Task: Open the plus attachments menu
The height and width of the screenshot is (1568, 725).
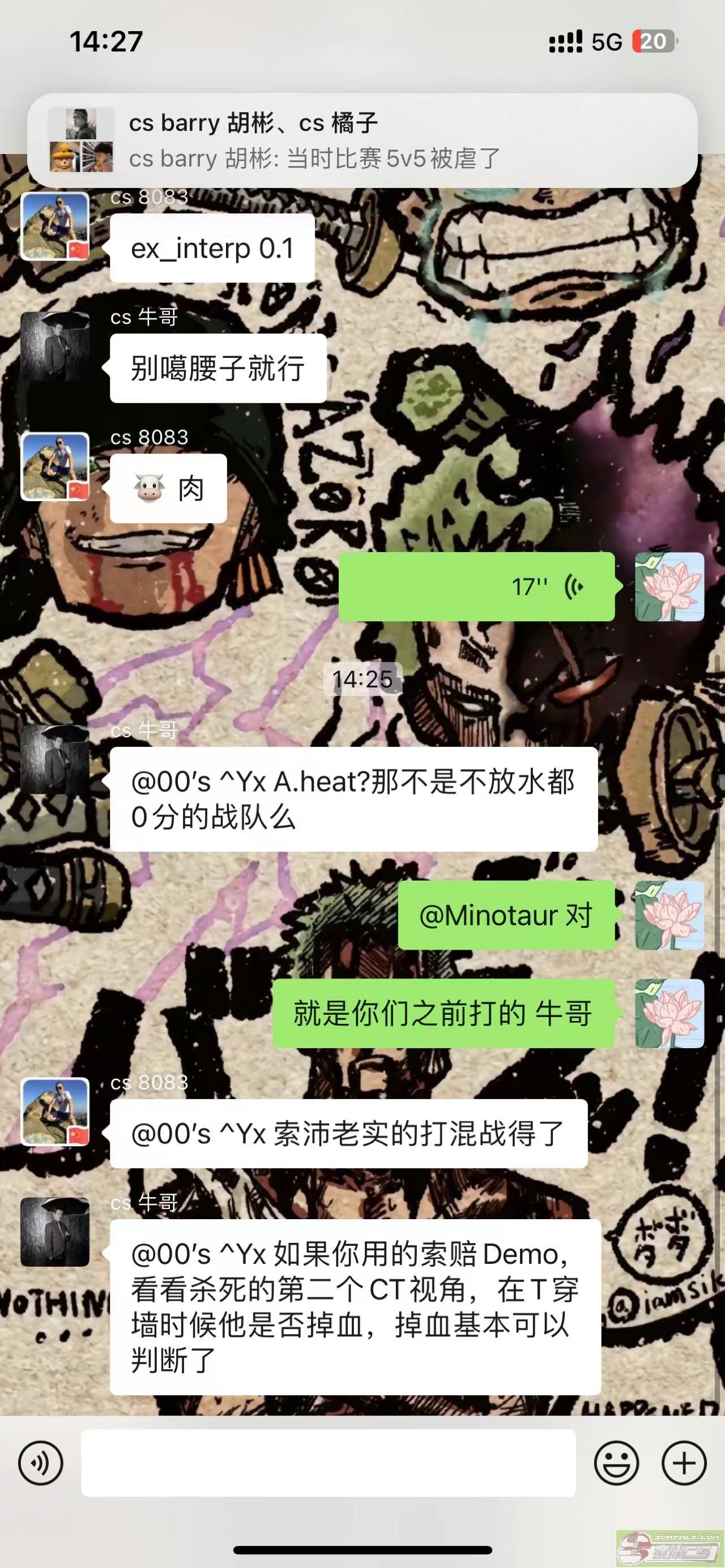Action: click(x=684, y=1462)
